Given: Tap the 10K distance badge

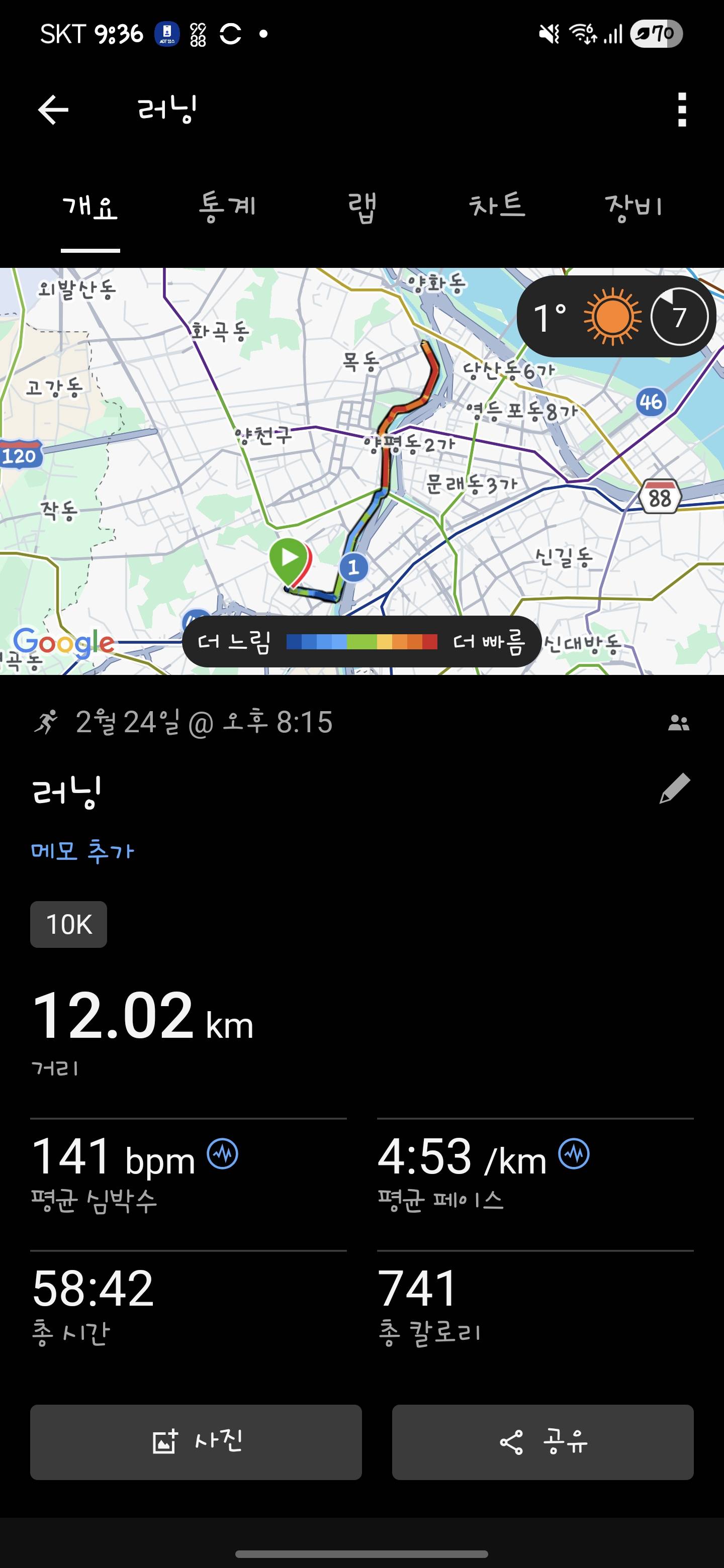Looking at the screenshot, I should tap(68, 924).
